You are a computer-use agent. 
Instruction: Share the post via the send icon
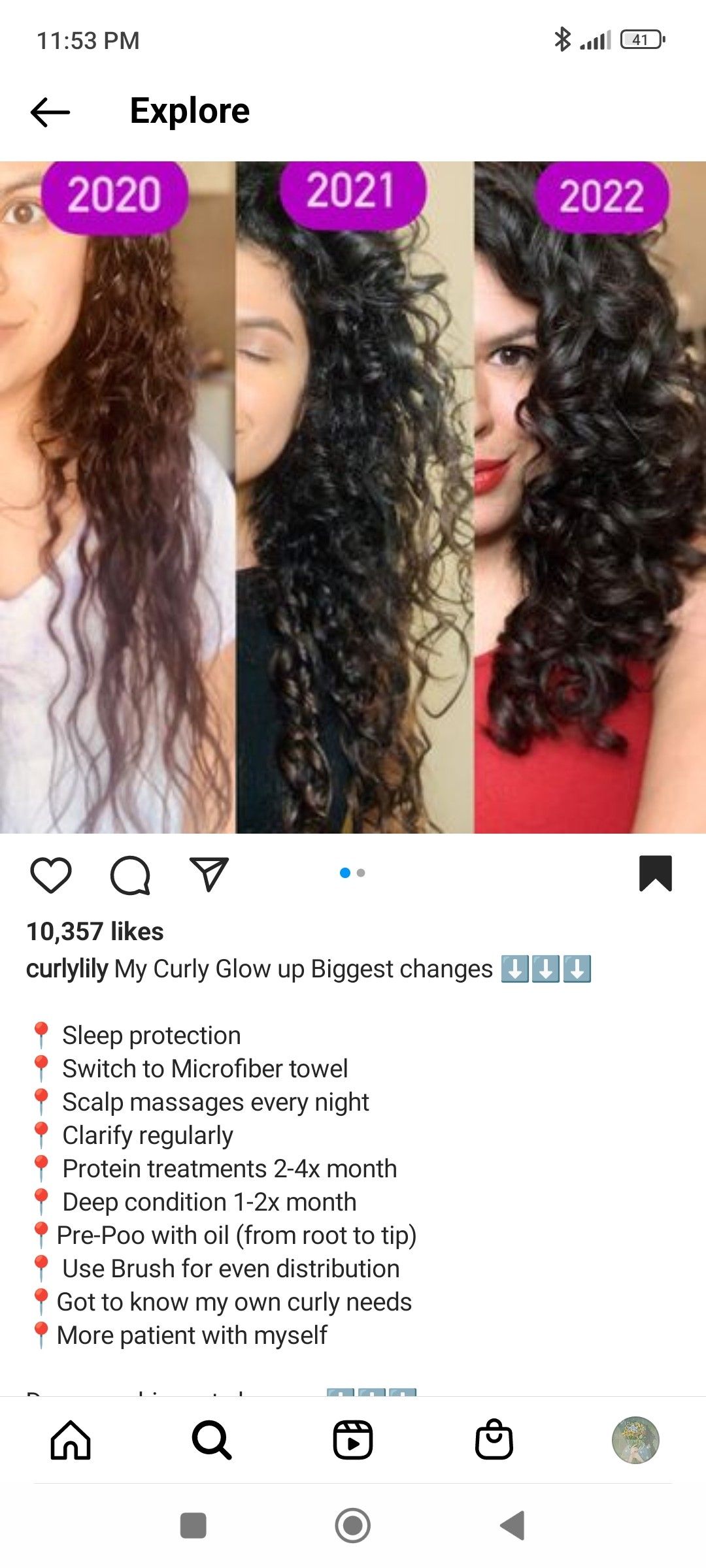pos(209,874)
